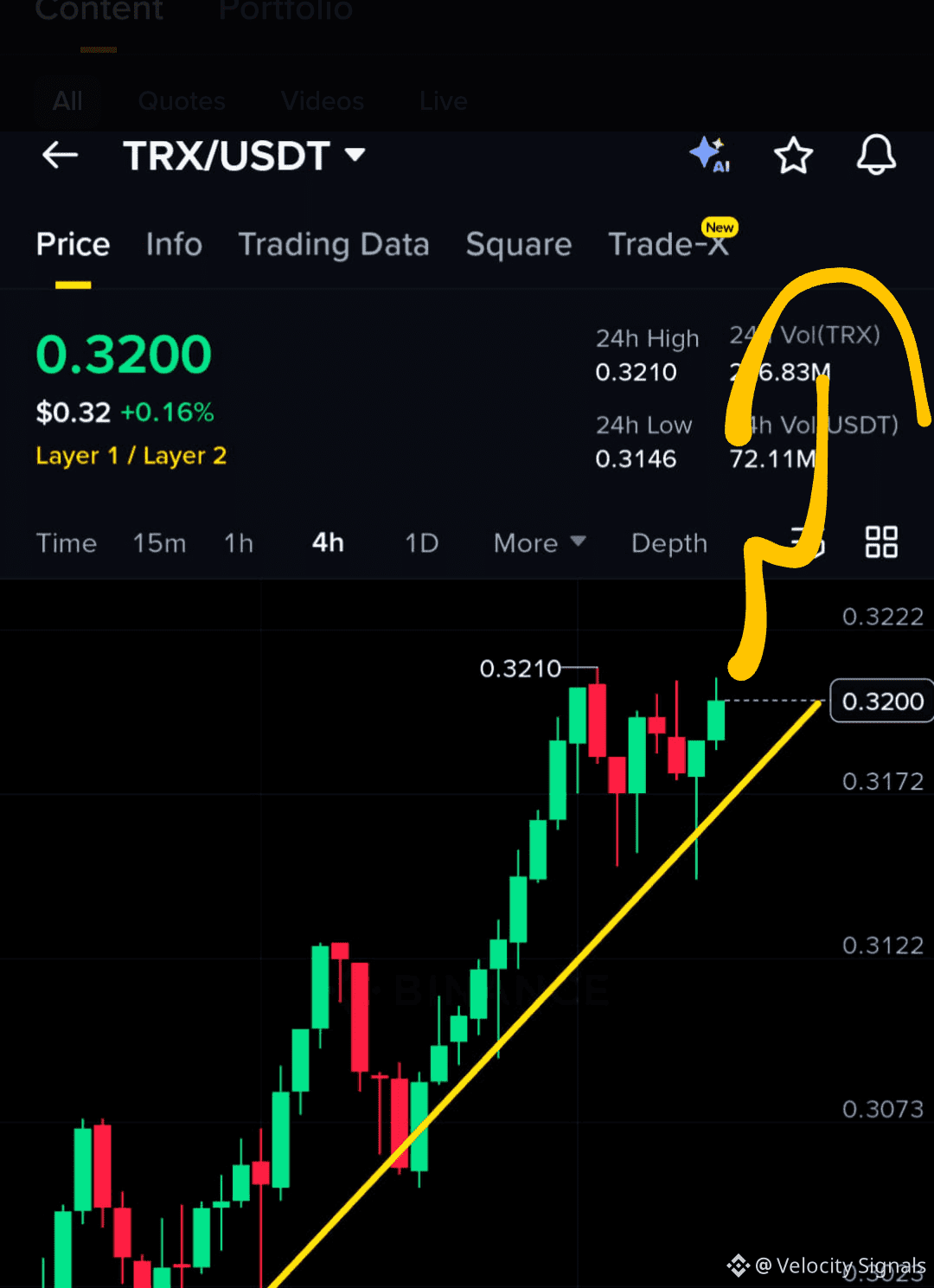Tap the 0.3200 price tag on chart
Image resolution: width=934 pixels, height=1288 pixels.
[880, 701]
